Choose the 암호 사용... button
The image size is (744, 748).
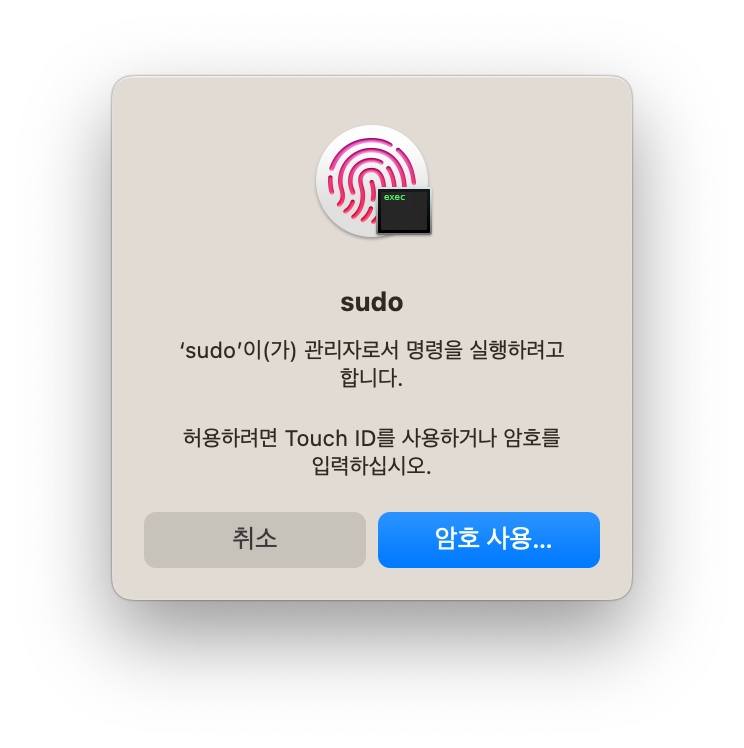489,540
